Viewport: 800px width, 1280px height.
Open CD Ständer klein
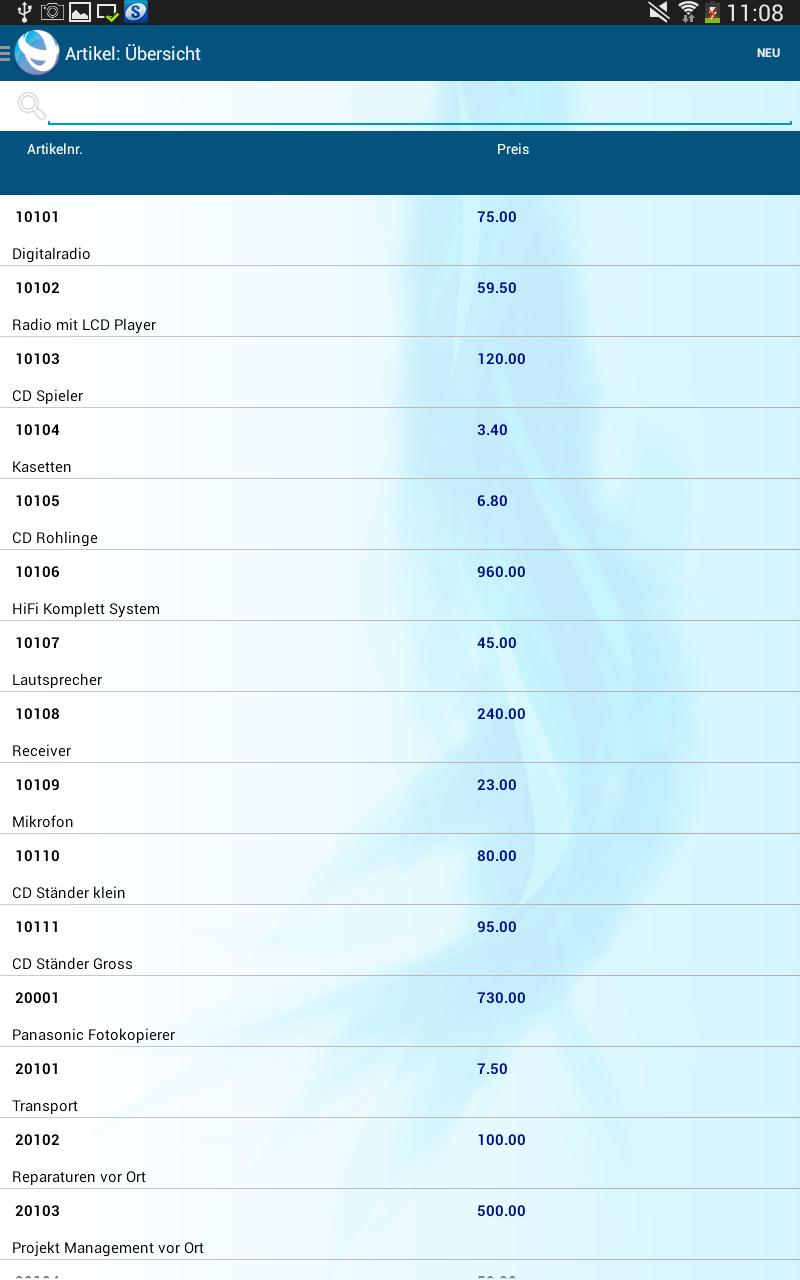pos(400,873)
